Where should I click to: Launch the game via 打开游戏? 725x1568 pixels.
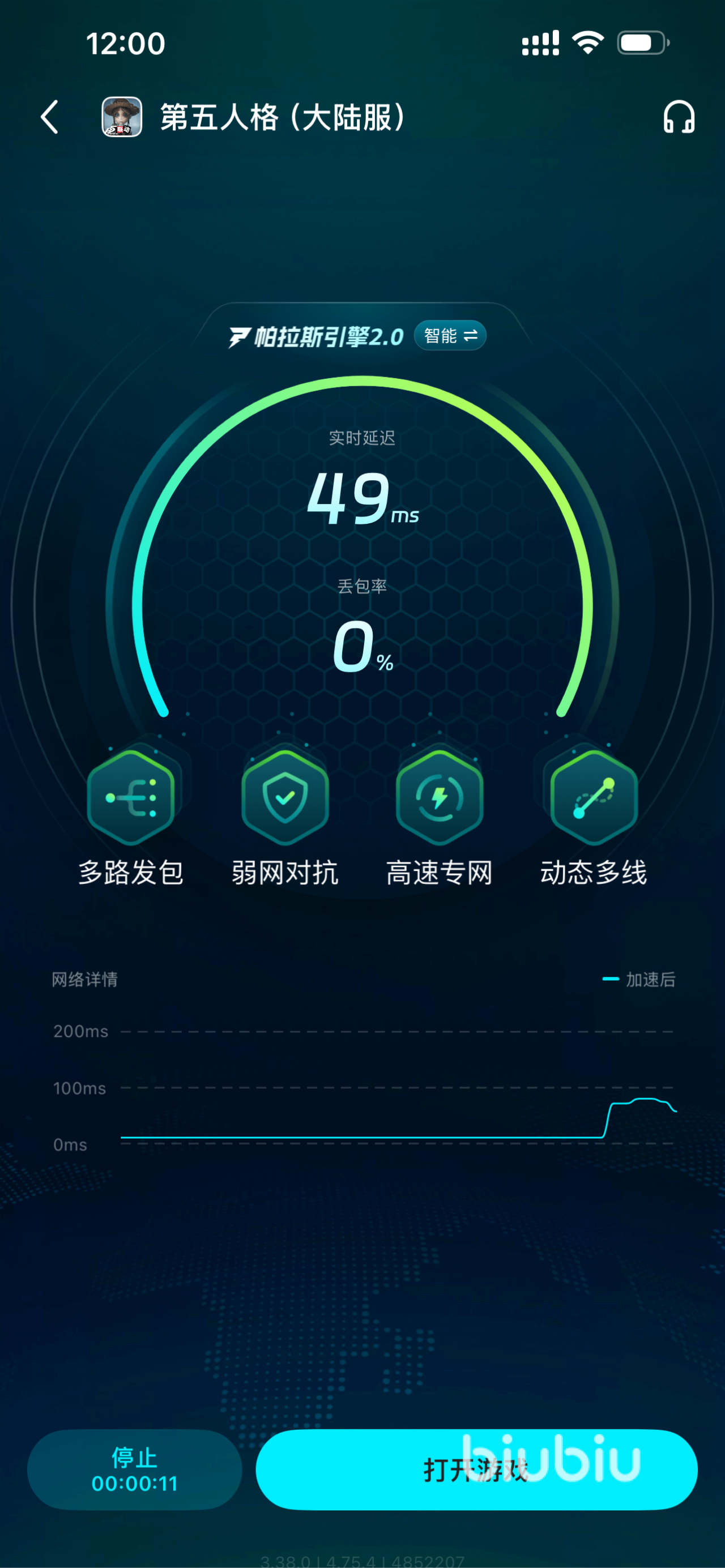476,1469
